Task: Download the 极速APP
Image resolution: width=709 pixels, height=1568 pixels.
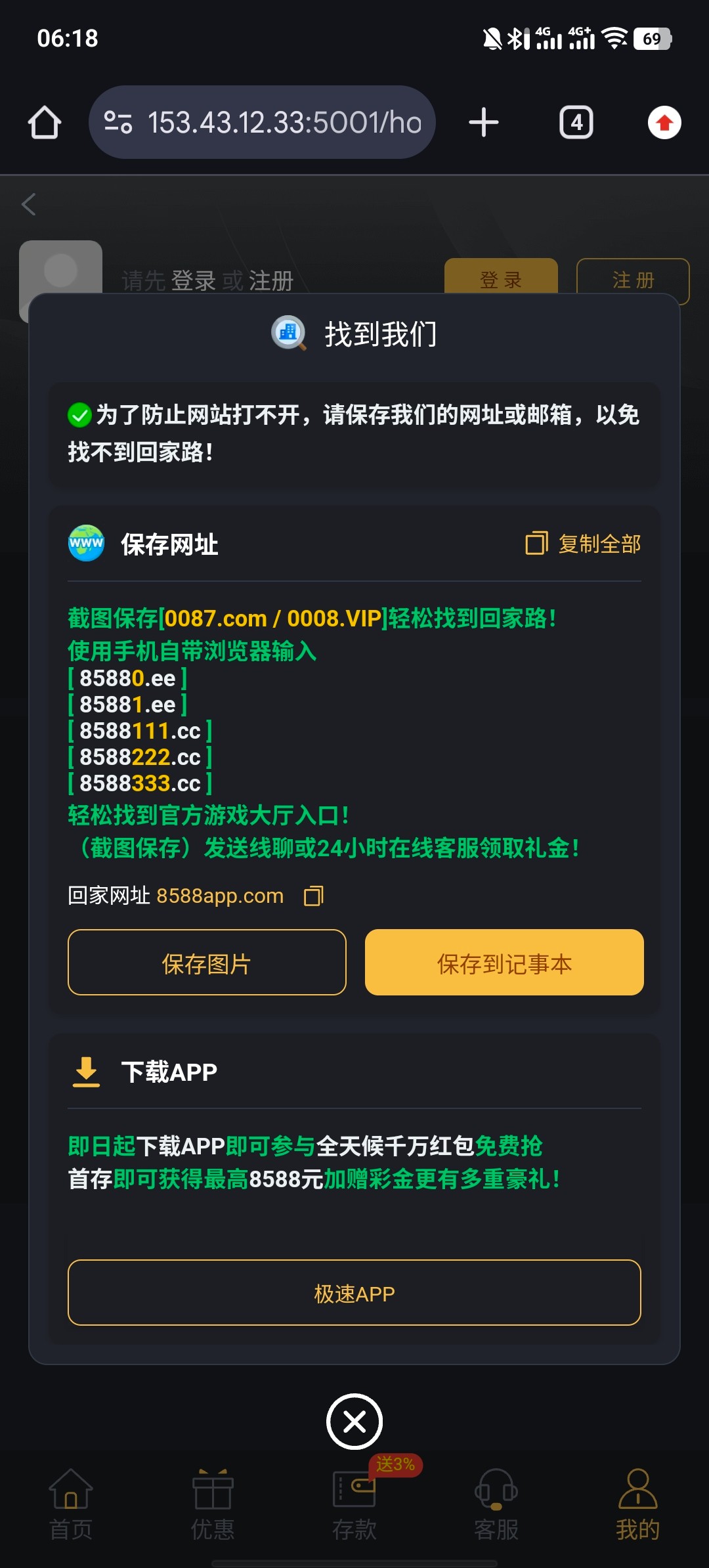Action: [354, 1293]
